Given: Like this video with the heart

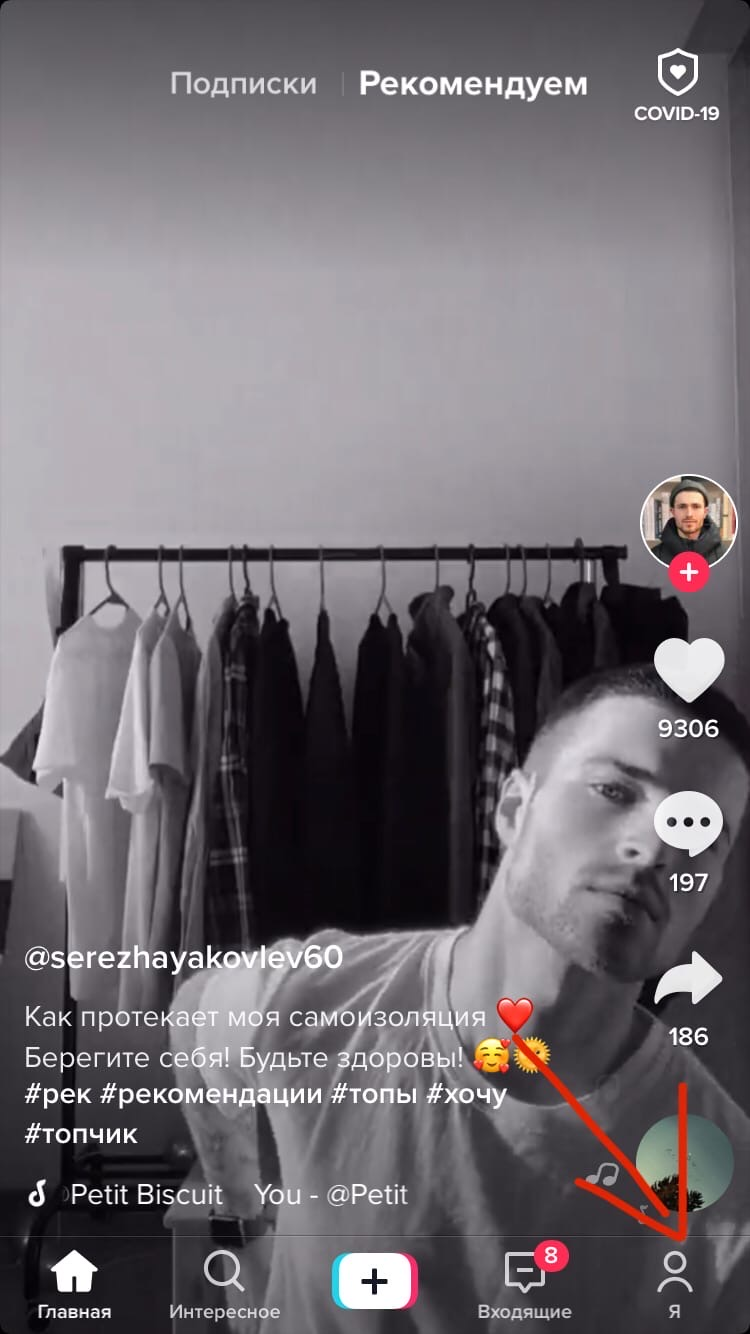Looking at the screenshot, I should (x=688, y=672).
